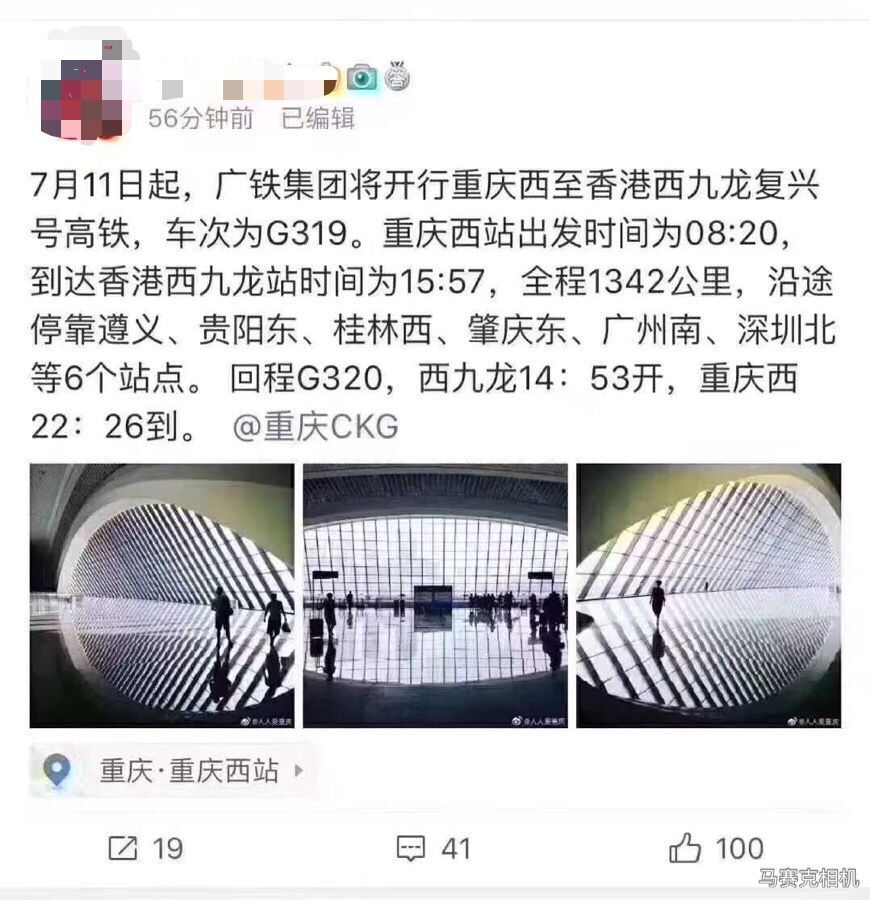
Task: Open the third photo with a lone walker
Action: (x=708, y=595)
